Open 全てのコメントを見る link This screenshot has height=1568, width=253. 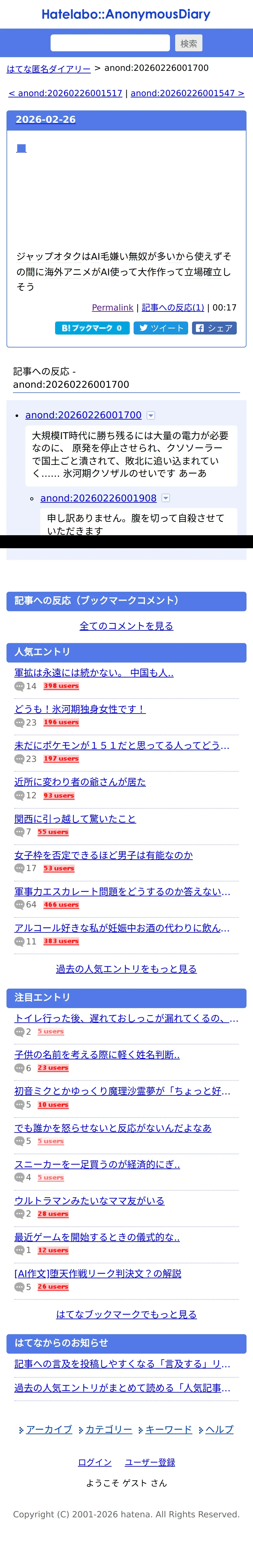(126, 626)
